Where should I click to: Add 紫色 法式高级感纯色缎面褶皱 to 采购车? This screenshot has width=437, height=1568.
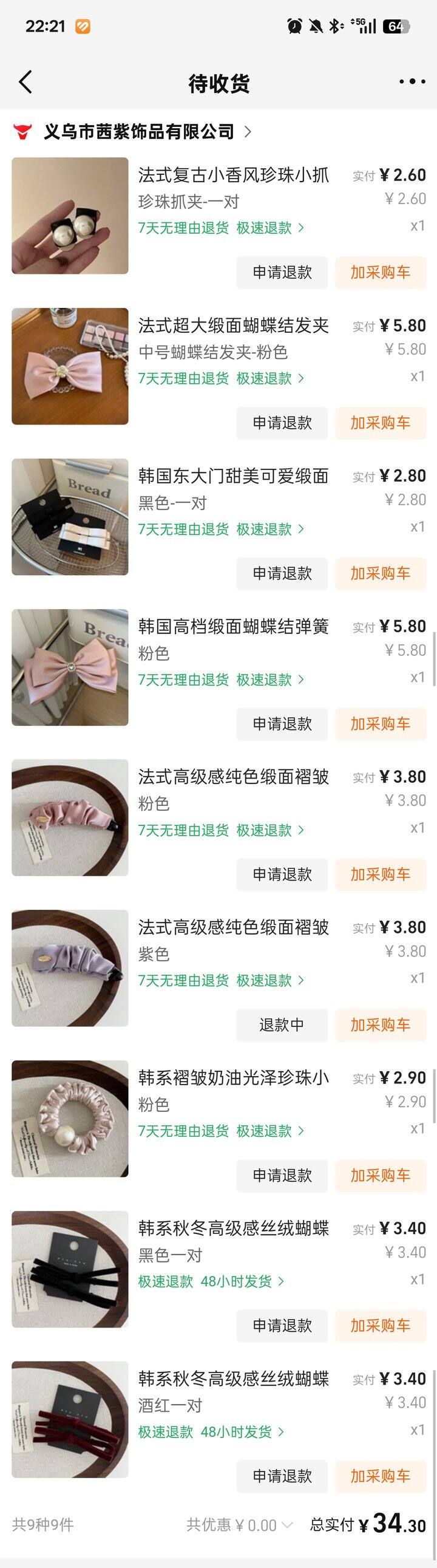pos(381,1024)
